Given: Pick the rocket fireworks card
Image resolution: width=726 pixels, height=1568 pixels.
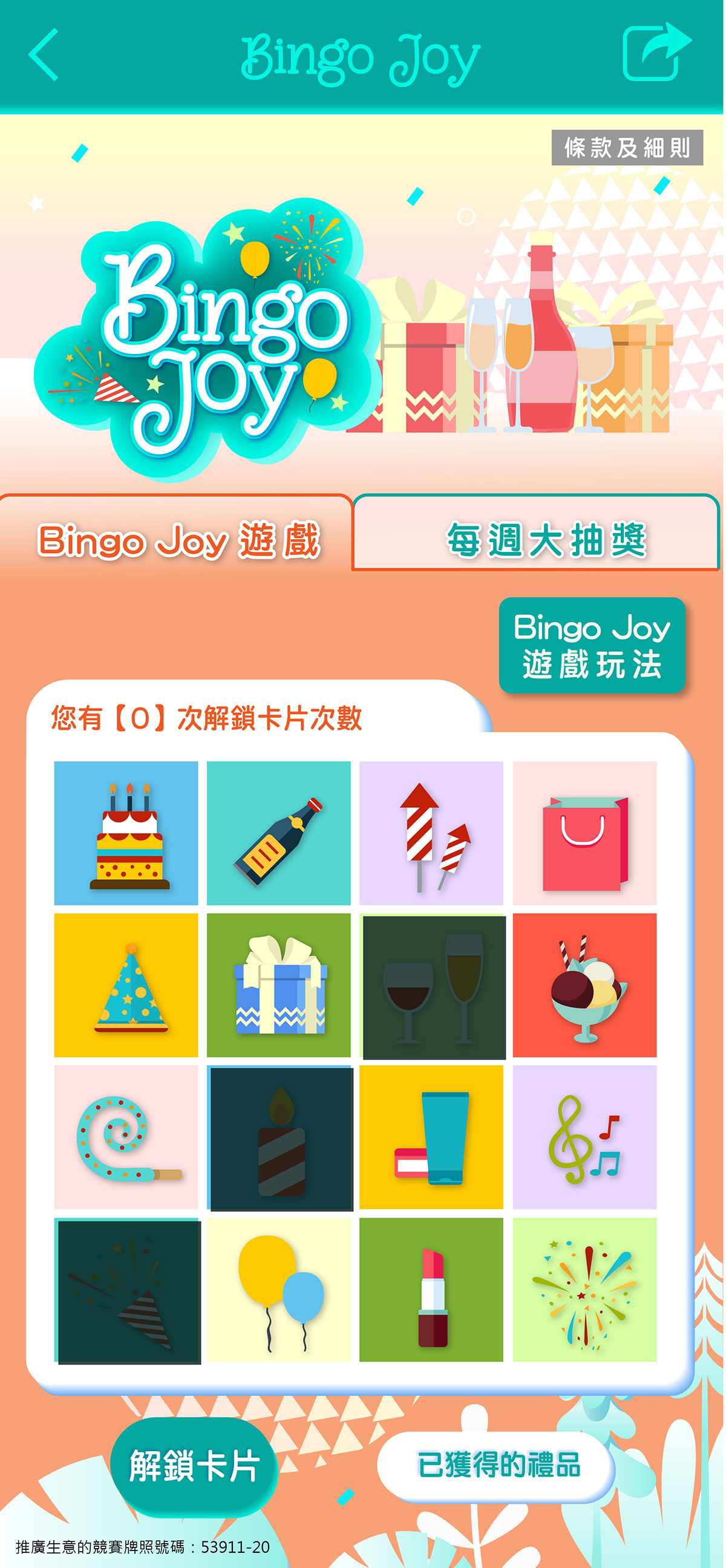Looking at the screenshot, I should 432,833.
